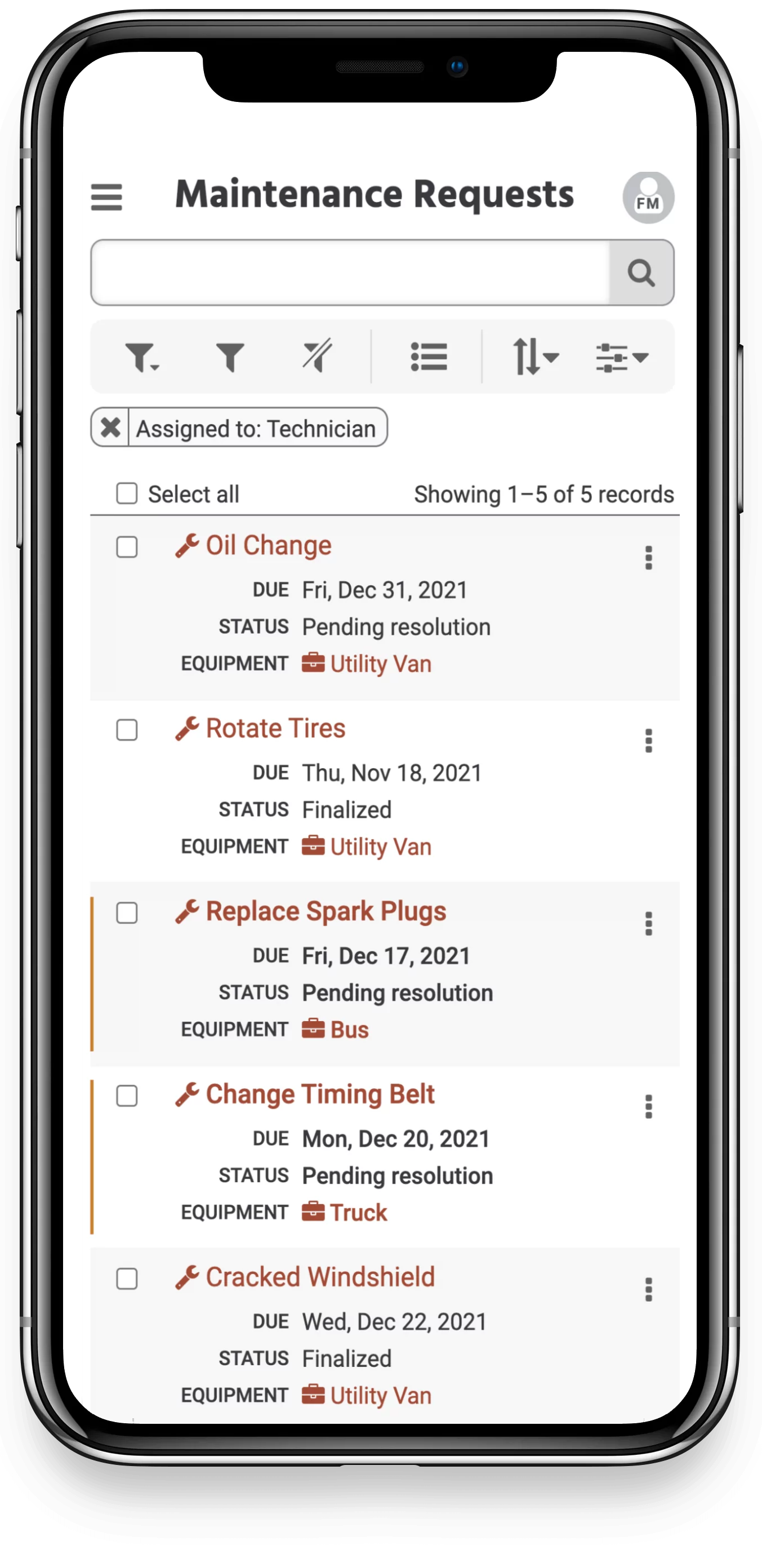This screenshot has width=762, height=1568.
Task: Check the Select all checkbox
Action: pyautogui.click(x=127, y=493)
